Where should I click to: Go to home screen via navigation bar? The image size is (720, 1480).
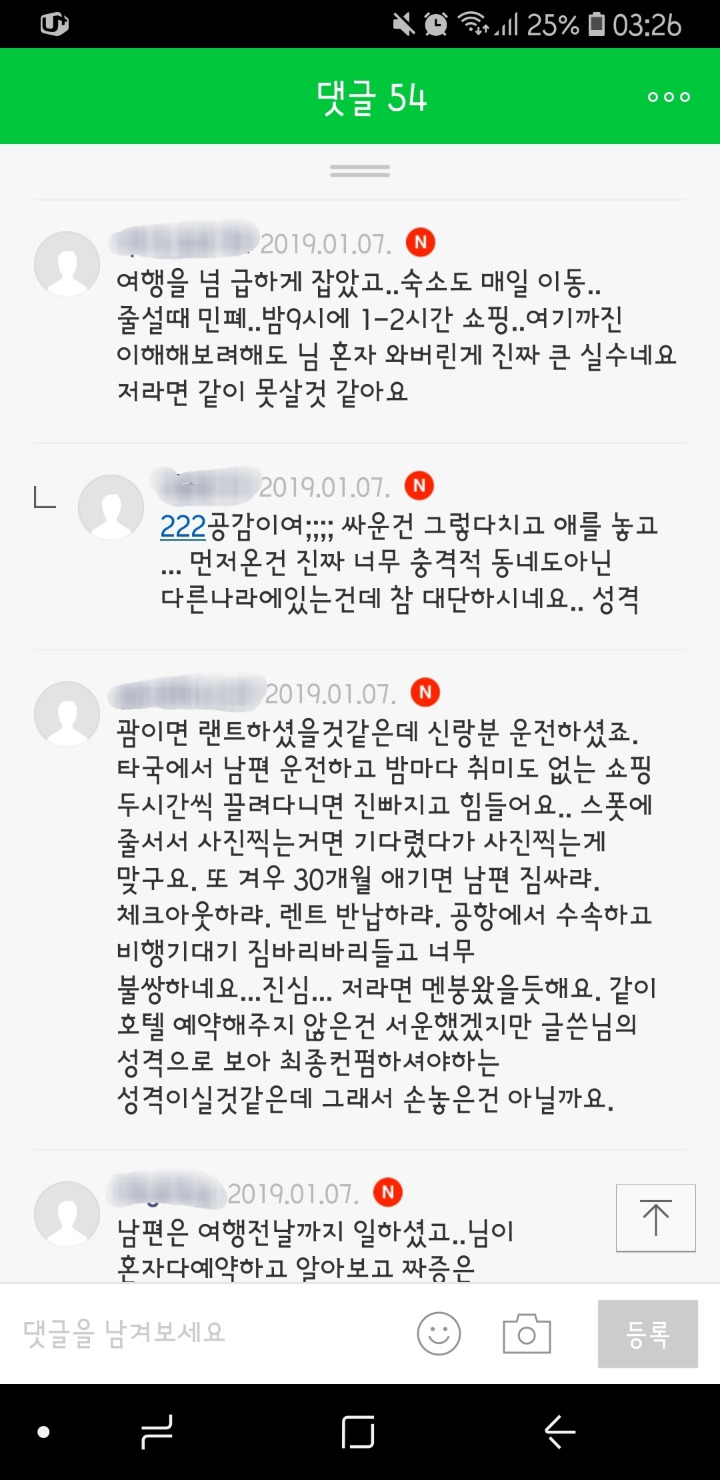click(358, 1432)
